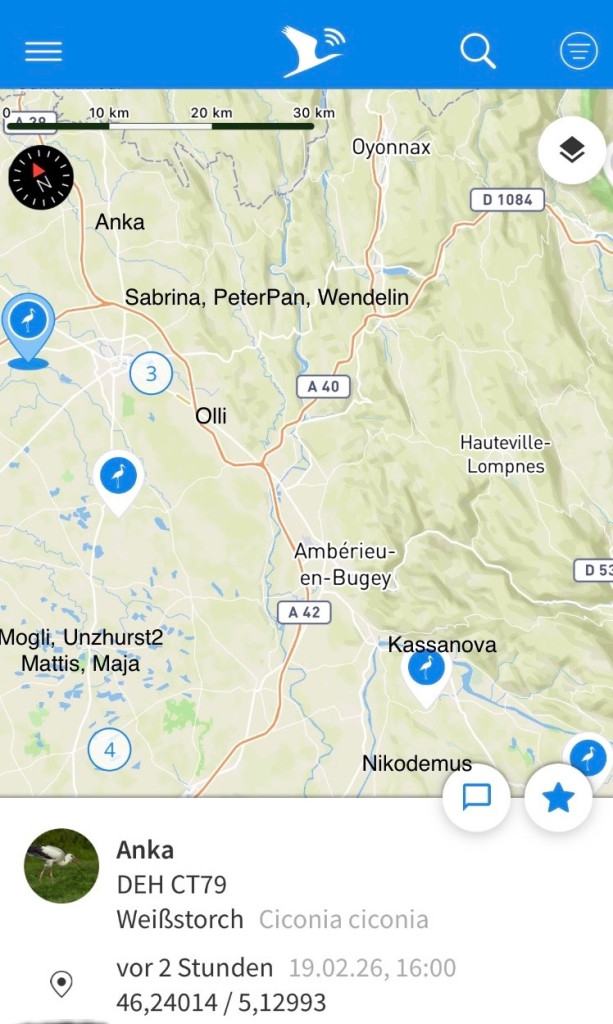Tap the compass to reset orientation
The height and width of the screenshot is (1024, 613).
tap(41, 177)
